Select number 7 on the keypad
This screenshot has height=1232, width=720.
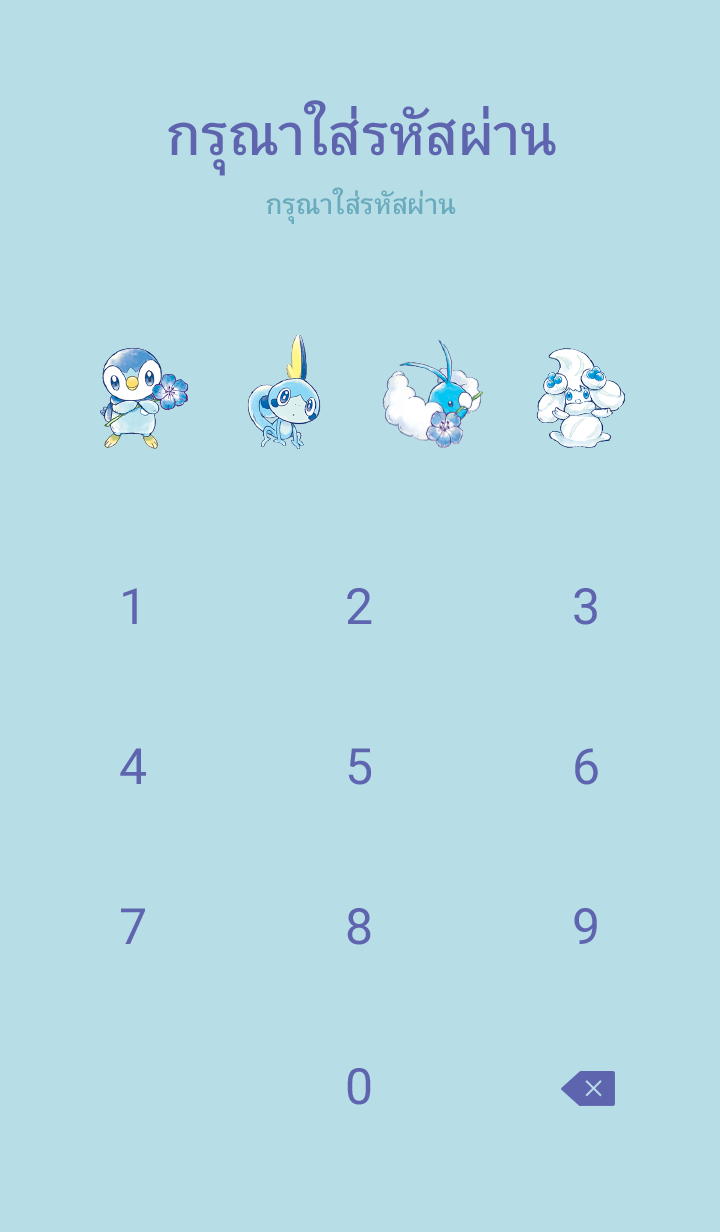pyautogui.click(x=132, y=927)
